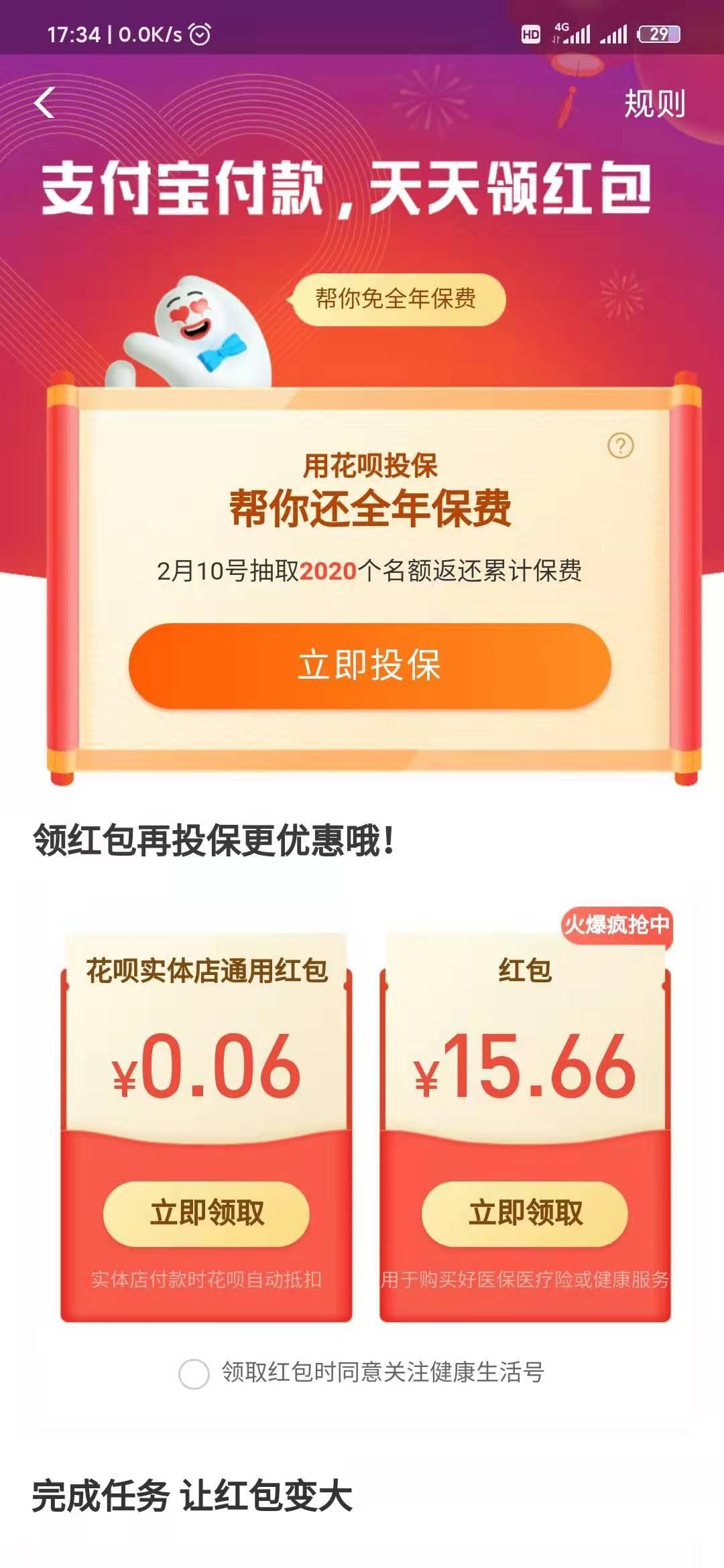Tap the 立即投保 button

pyautogui.click(x=370, y=665)
